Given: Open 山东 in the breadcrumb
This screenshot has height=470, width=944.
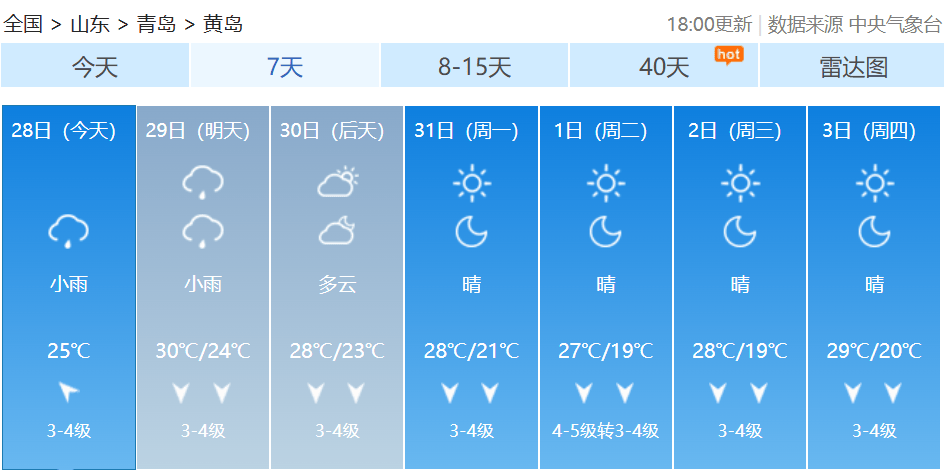Looking at the screenshot, I should tap(90, 25).
